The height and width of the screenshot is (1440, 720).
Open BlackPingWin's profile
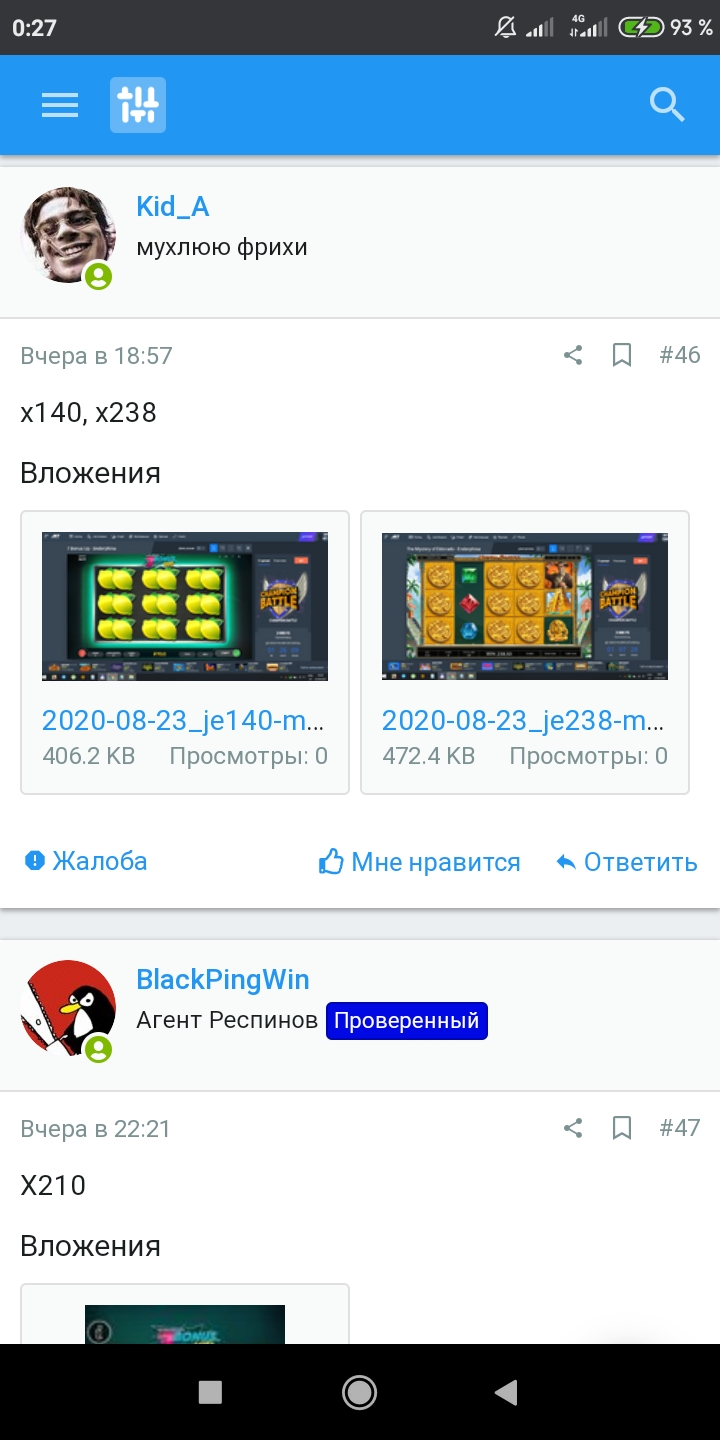tap(222, 979)
